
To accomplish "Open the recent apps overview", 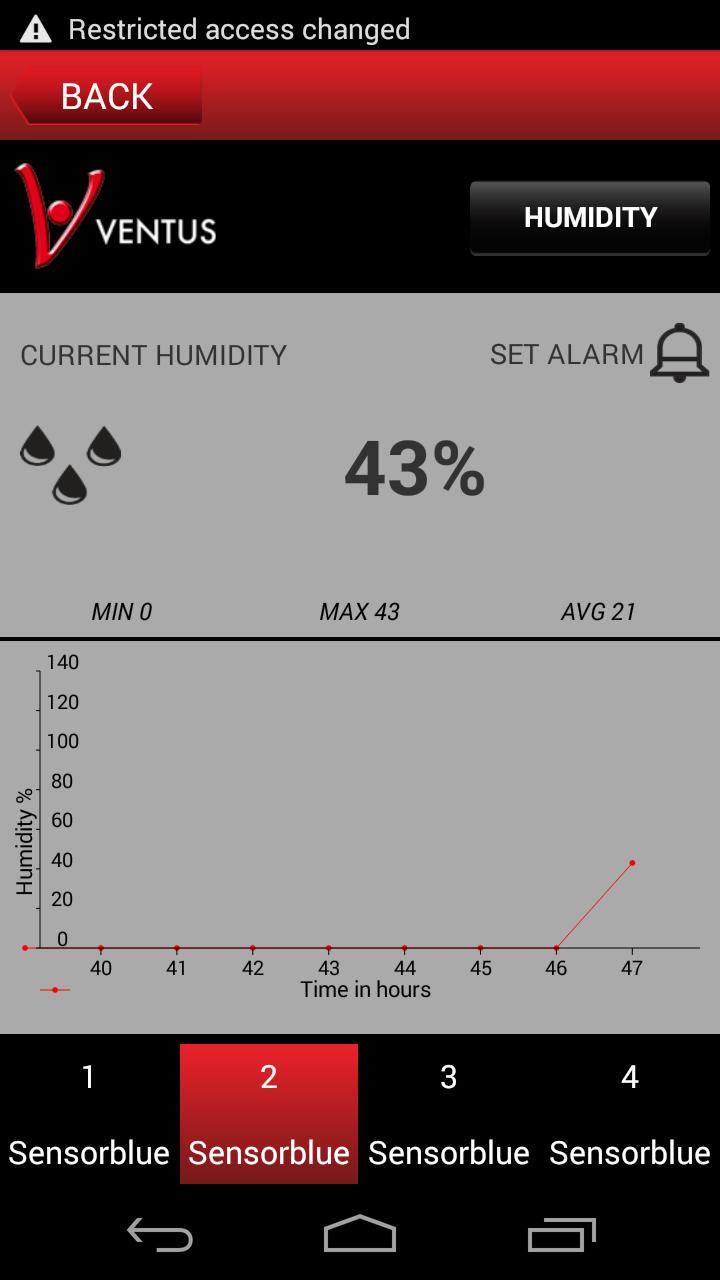I will point(561,1234).
